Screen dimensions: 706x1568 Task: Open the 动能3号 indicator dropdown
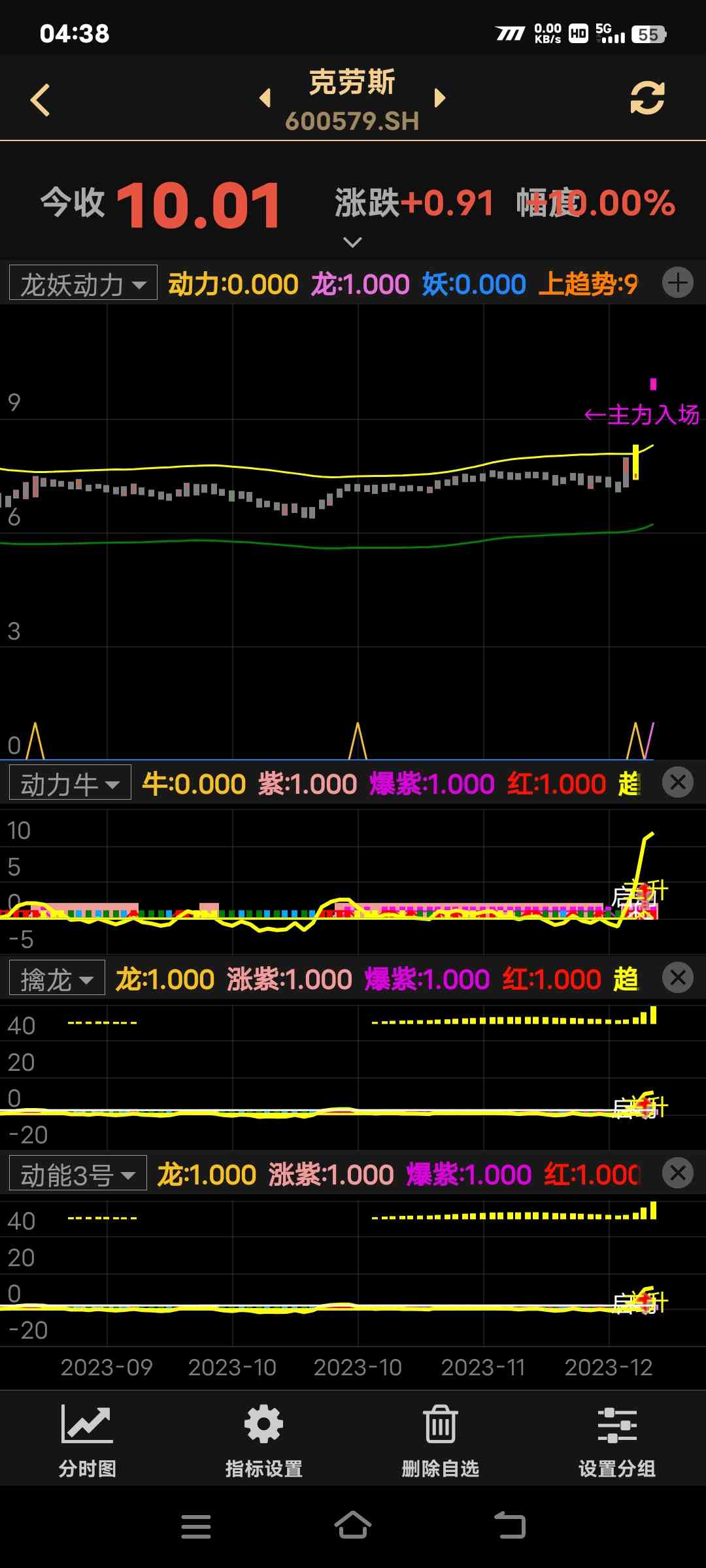[x=78, y=1174]
